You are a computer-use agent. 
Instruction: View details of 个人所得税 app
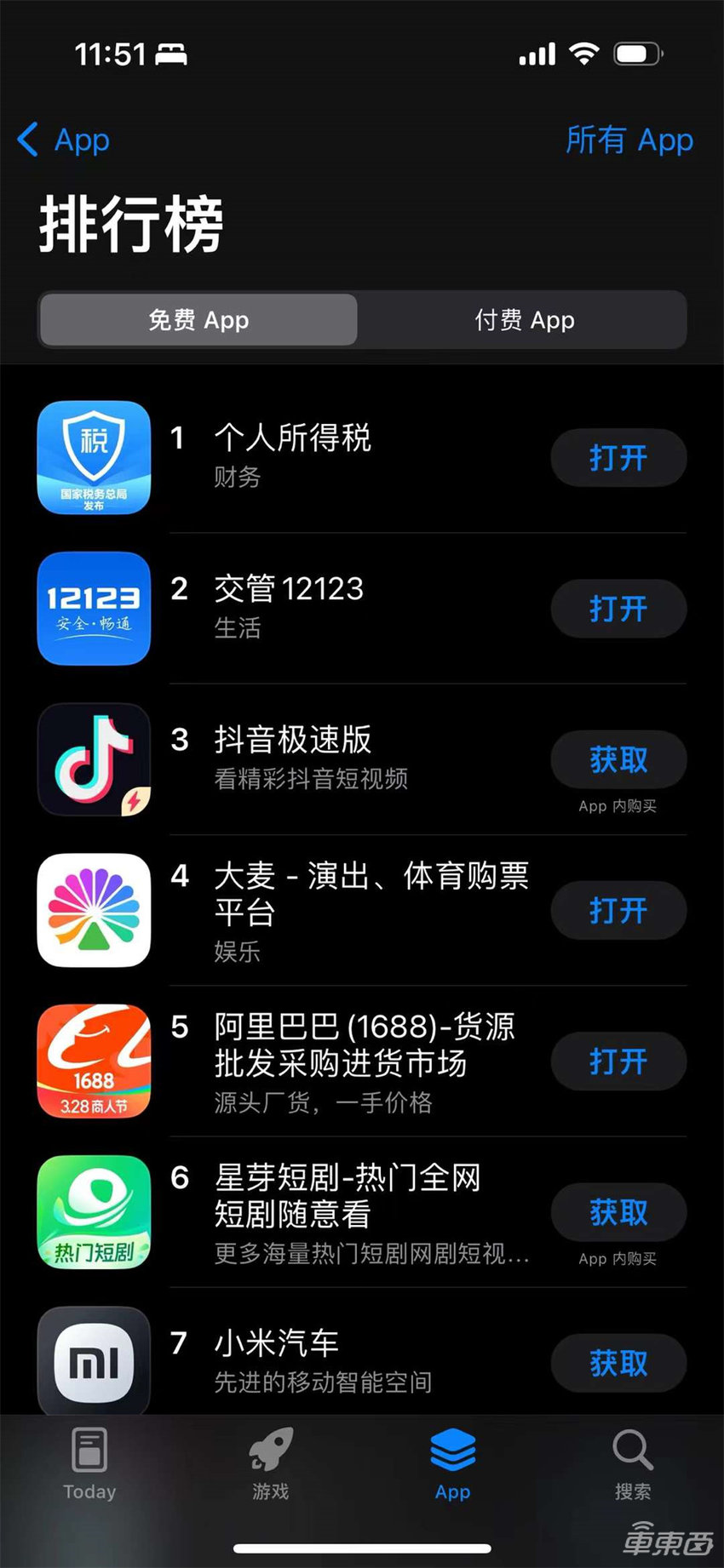coord(291,439)
